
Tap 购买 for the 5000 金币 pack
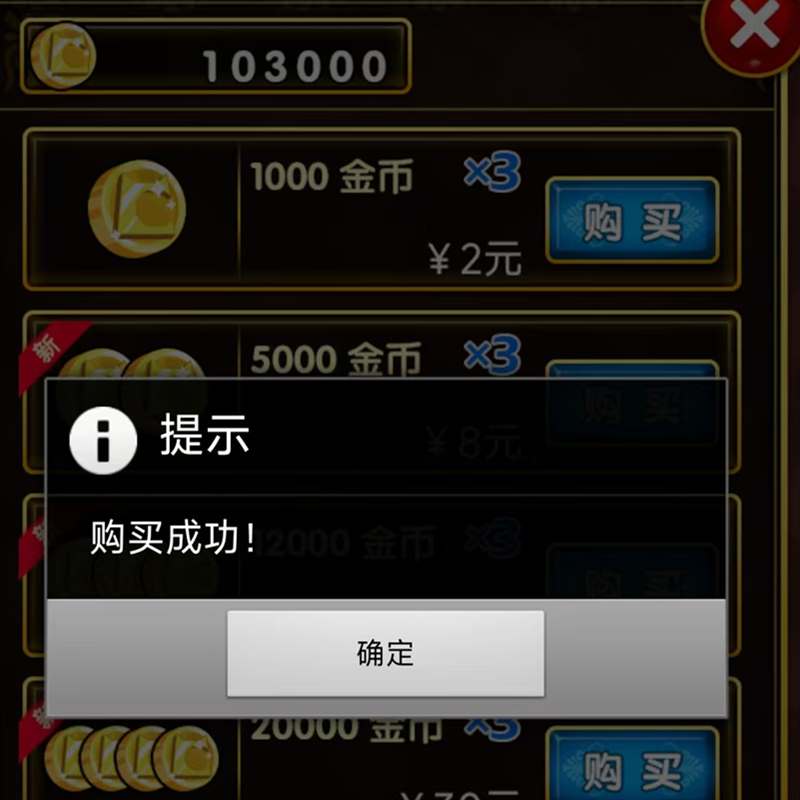(632, 400)
